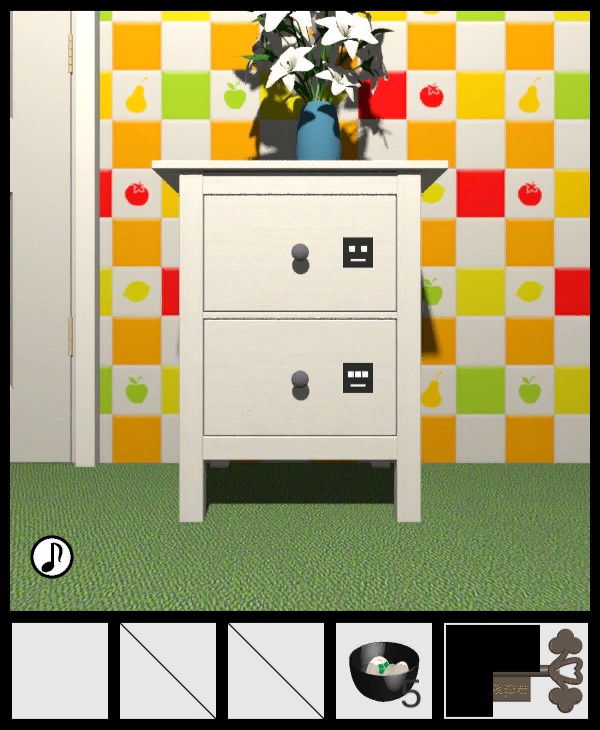Tap the first empty inventory slot
600x730 pixels.
(60, 671)
